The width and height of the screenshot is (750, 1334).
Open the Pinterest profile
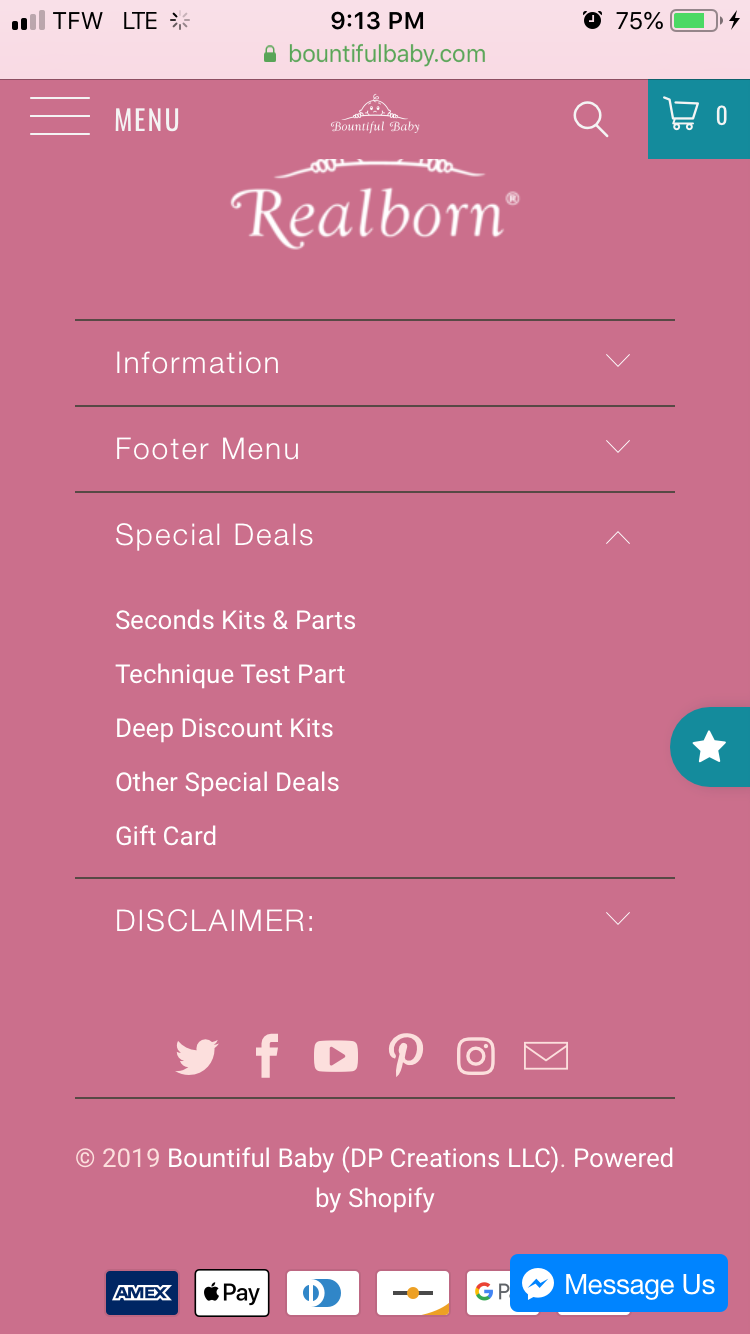pos(405,1055)
